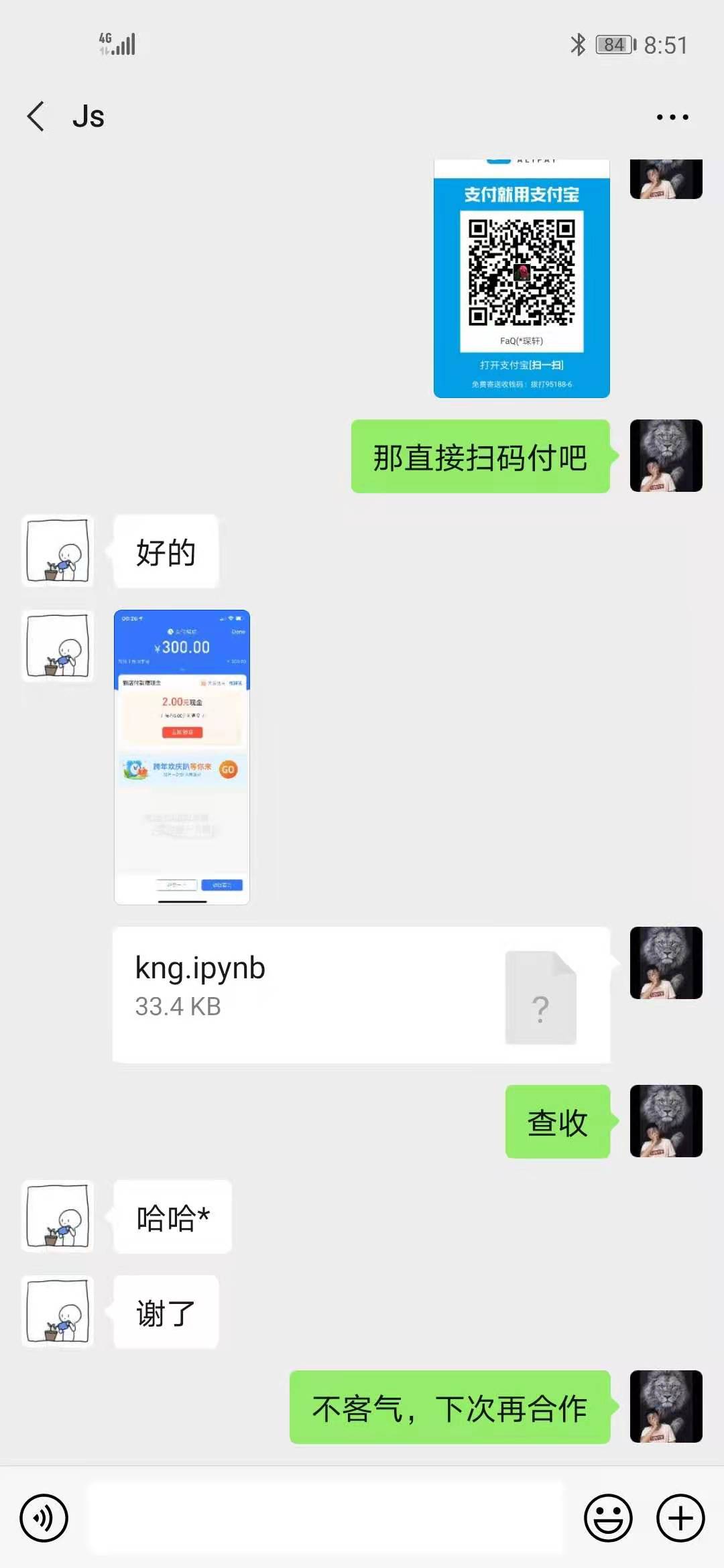The height and width of the screenshot is (1568, 724).
Task: Open the plus attachment menu
Action: 680,1518
